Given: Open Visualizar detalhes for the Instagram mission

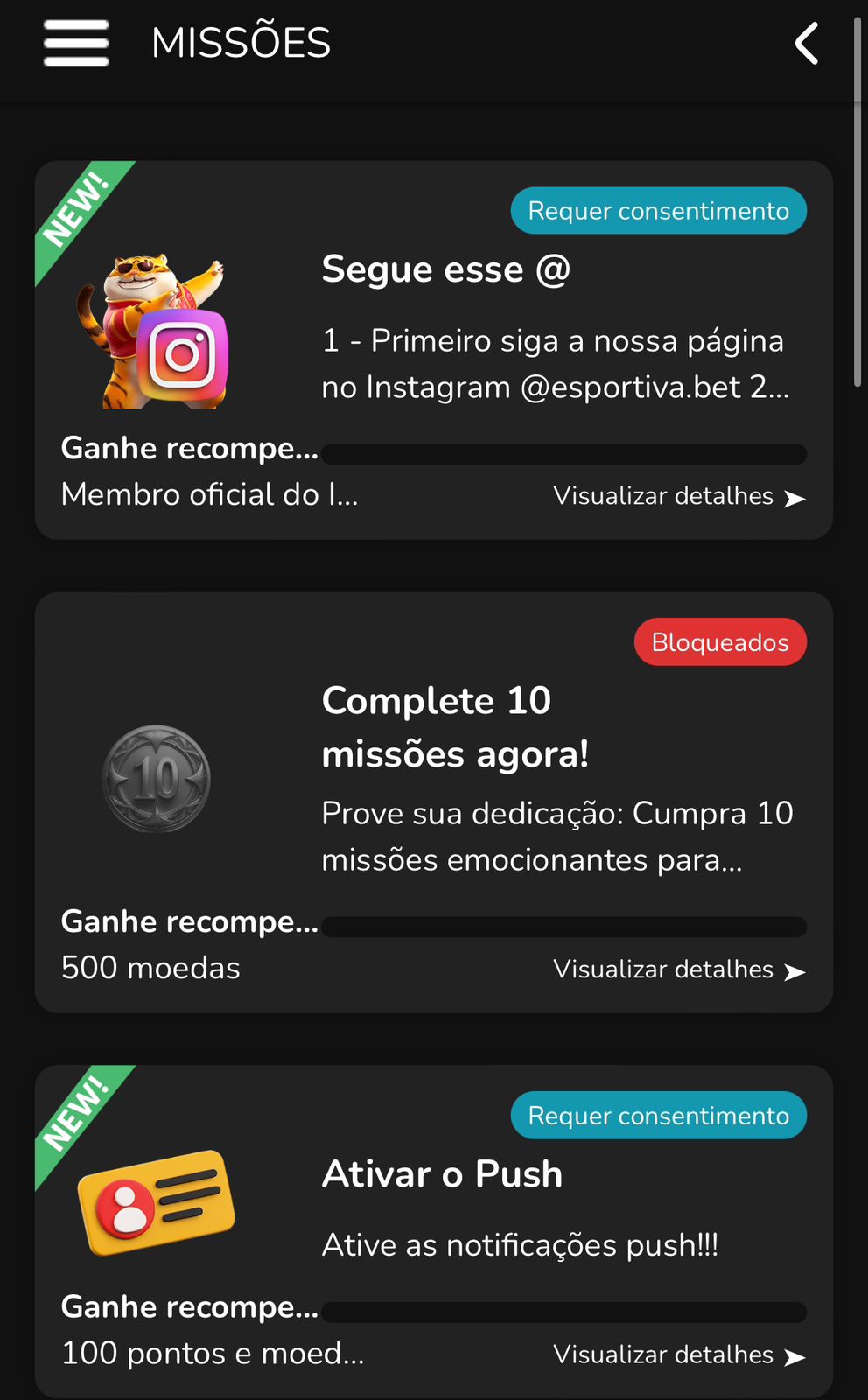Looking at the screenshot, I should [661, 495].
